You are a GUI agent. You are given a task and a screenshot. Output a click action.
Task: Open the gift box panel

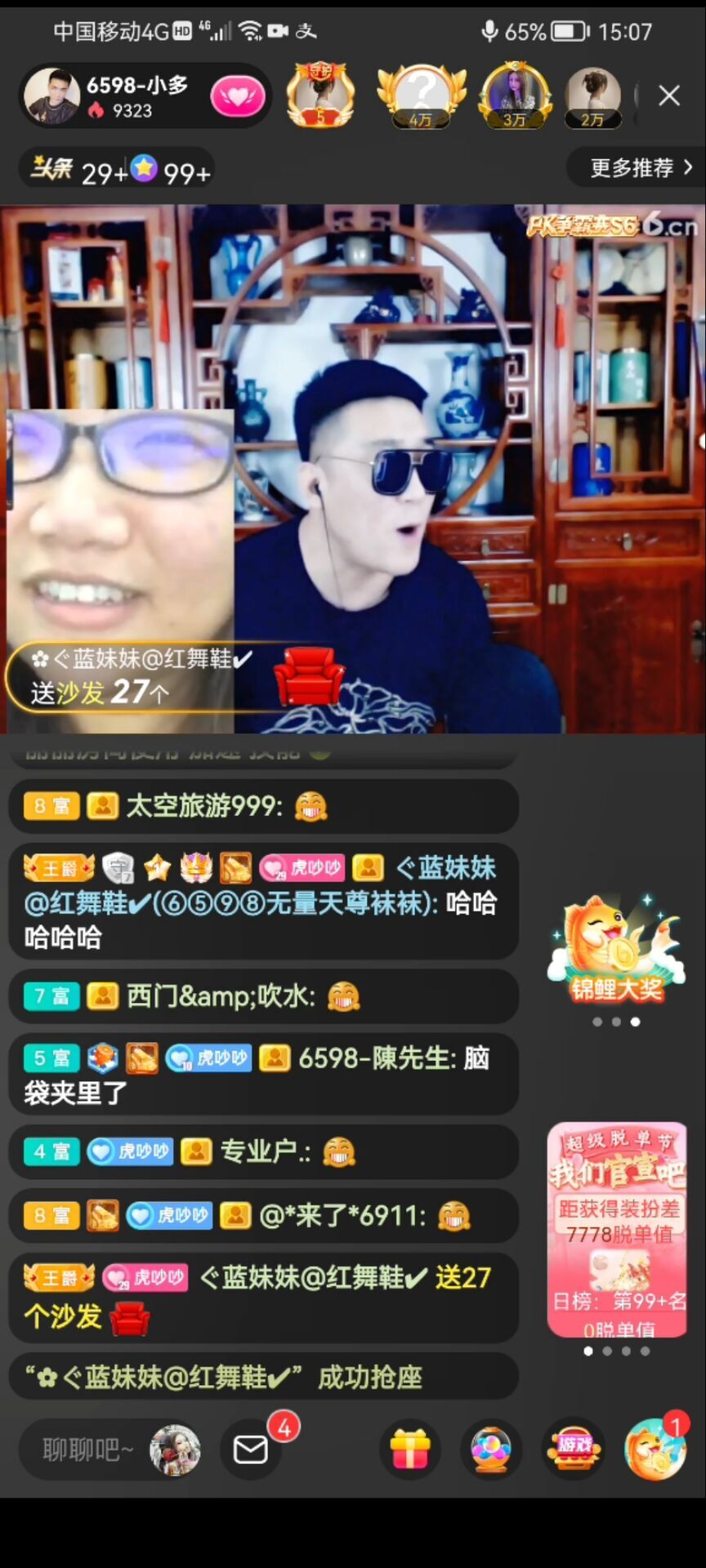pyautogui.click(x=410, y=1450)
